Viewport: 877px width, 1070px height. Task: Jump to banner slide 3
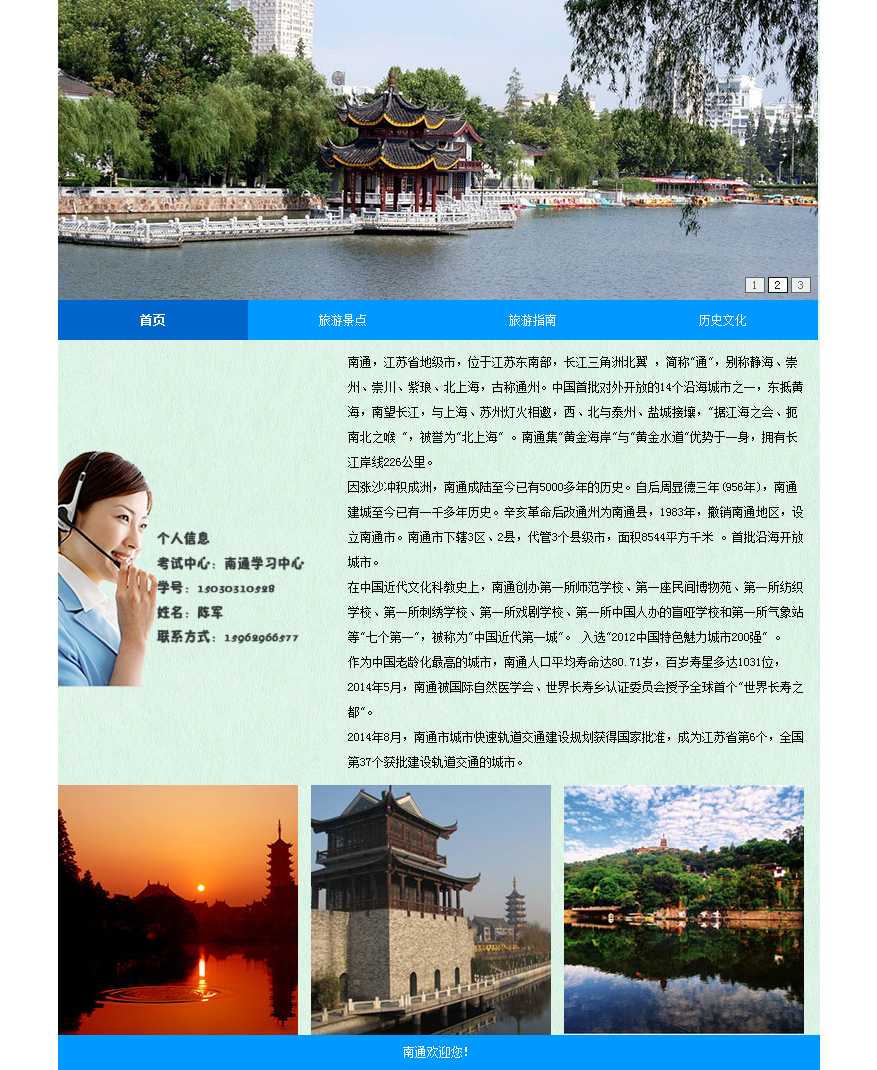coord(801,285)
